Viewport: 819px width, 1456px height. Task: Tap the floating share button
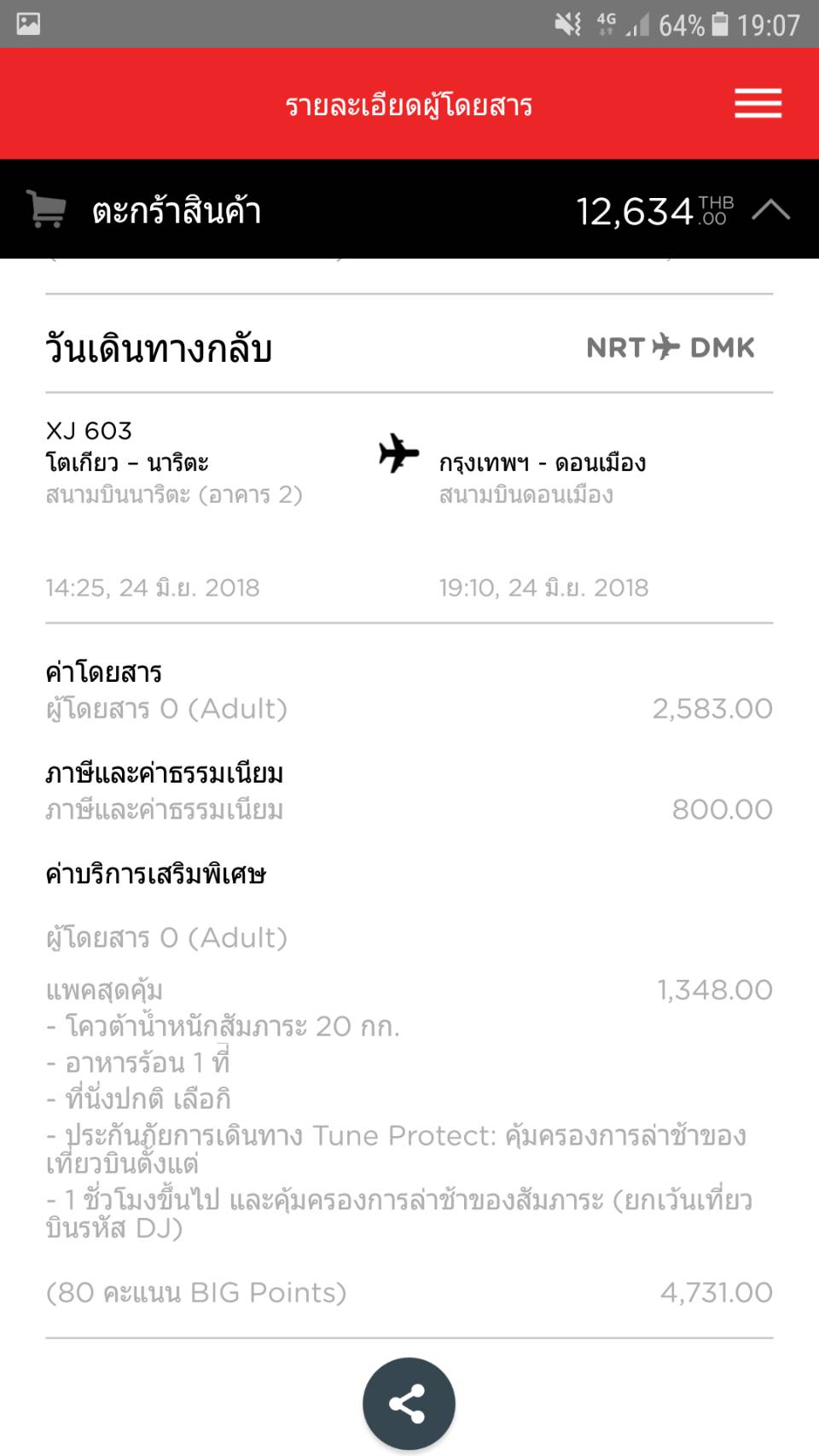[x=409, y=1403]
